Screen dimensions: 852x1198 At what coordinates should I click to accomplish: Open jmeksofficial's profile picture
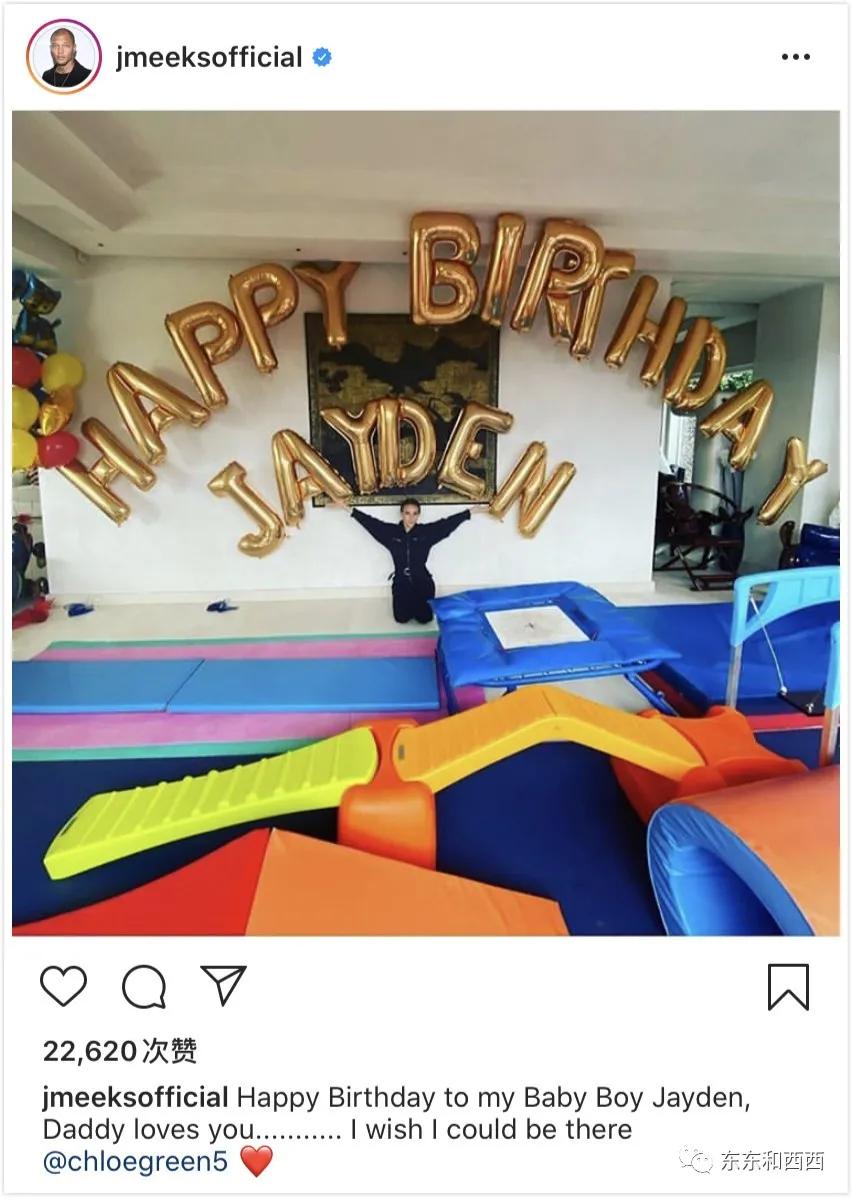64,57
